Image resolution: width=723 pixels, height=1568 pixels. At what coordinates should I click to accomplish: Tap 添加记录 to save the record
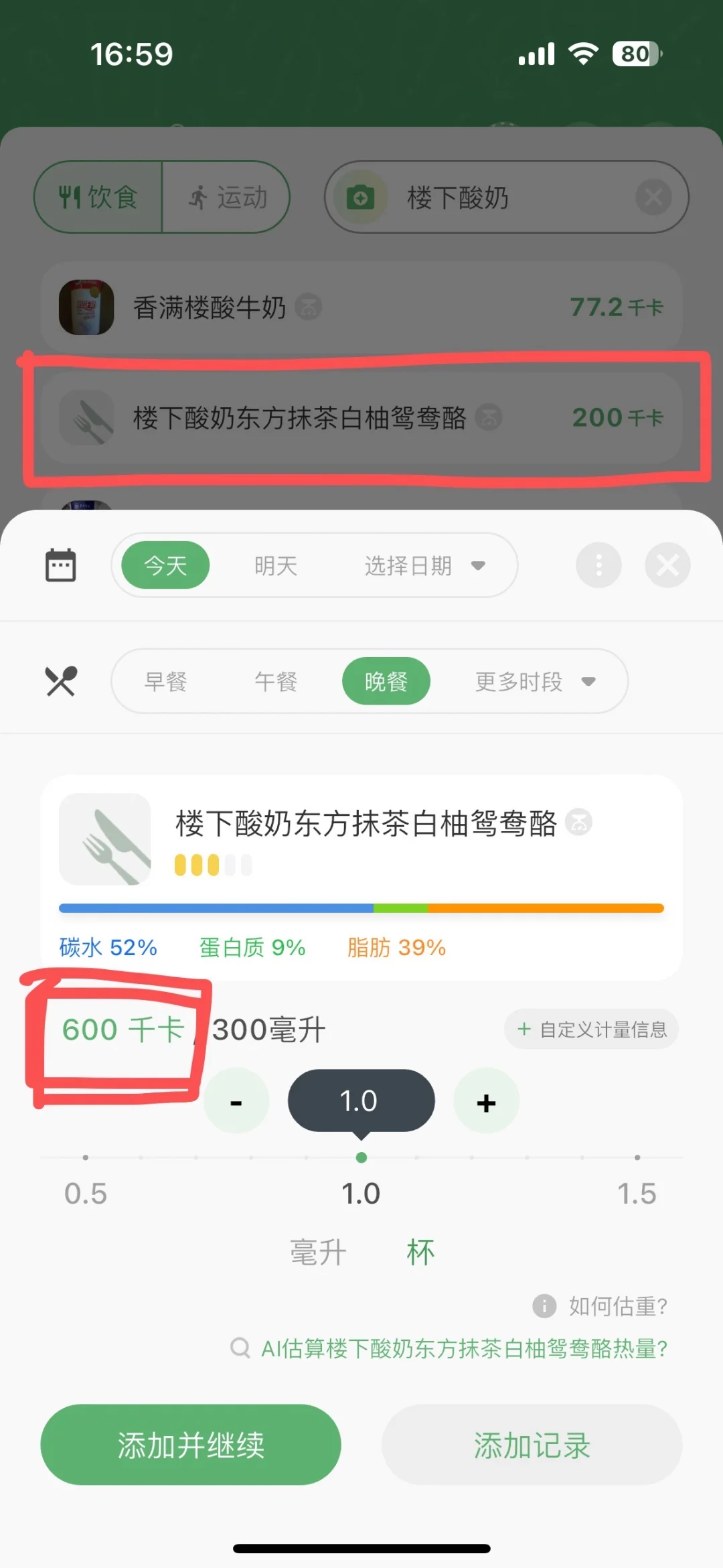pyautogui.click(x=532, y=1445)
